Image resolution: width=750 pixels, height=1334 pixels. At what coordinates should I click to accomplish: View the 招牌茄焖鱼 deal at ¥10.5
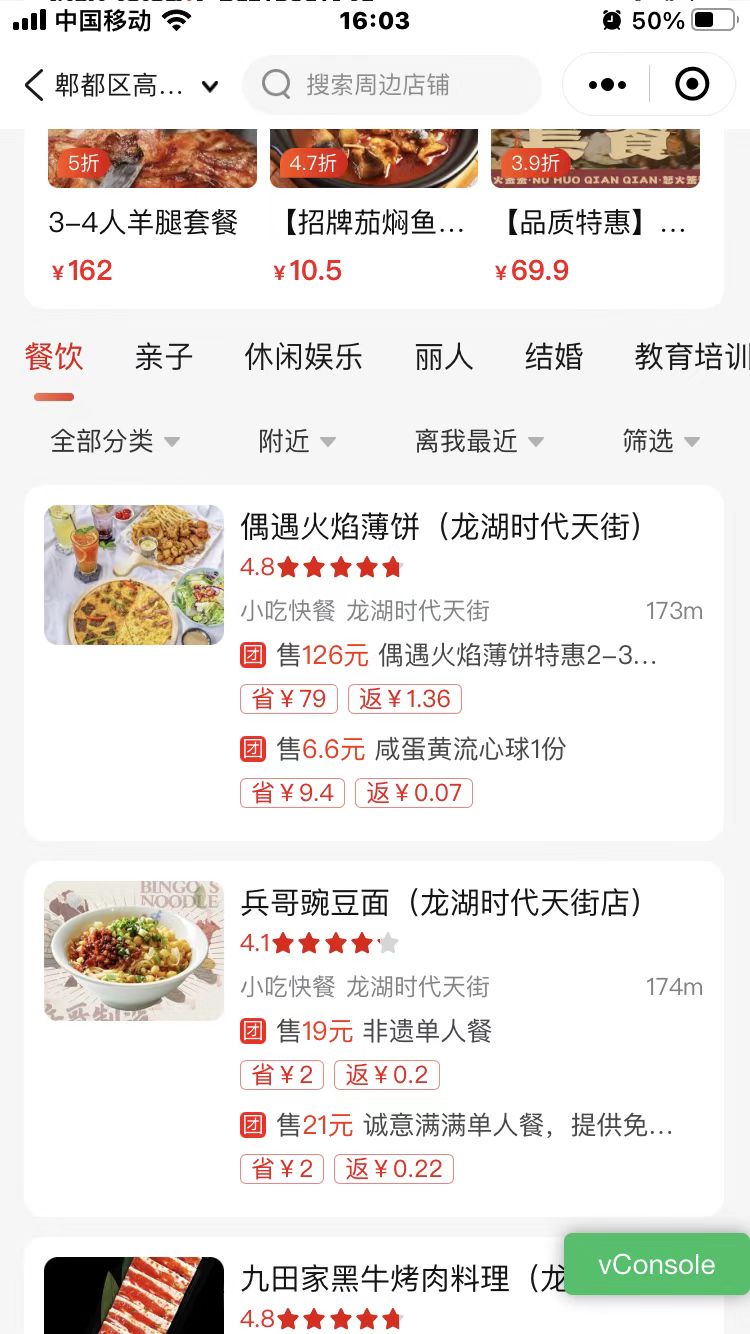[x=368, y=222]
